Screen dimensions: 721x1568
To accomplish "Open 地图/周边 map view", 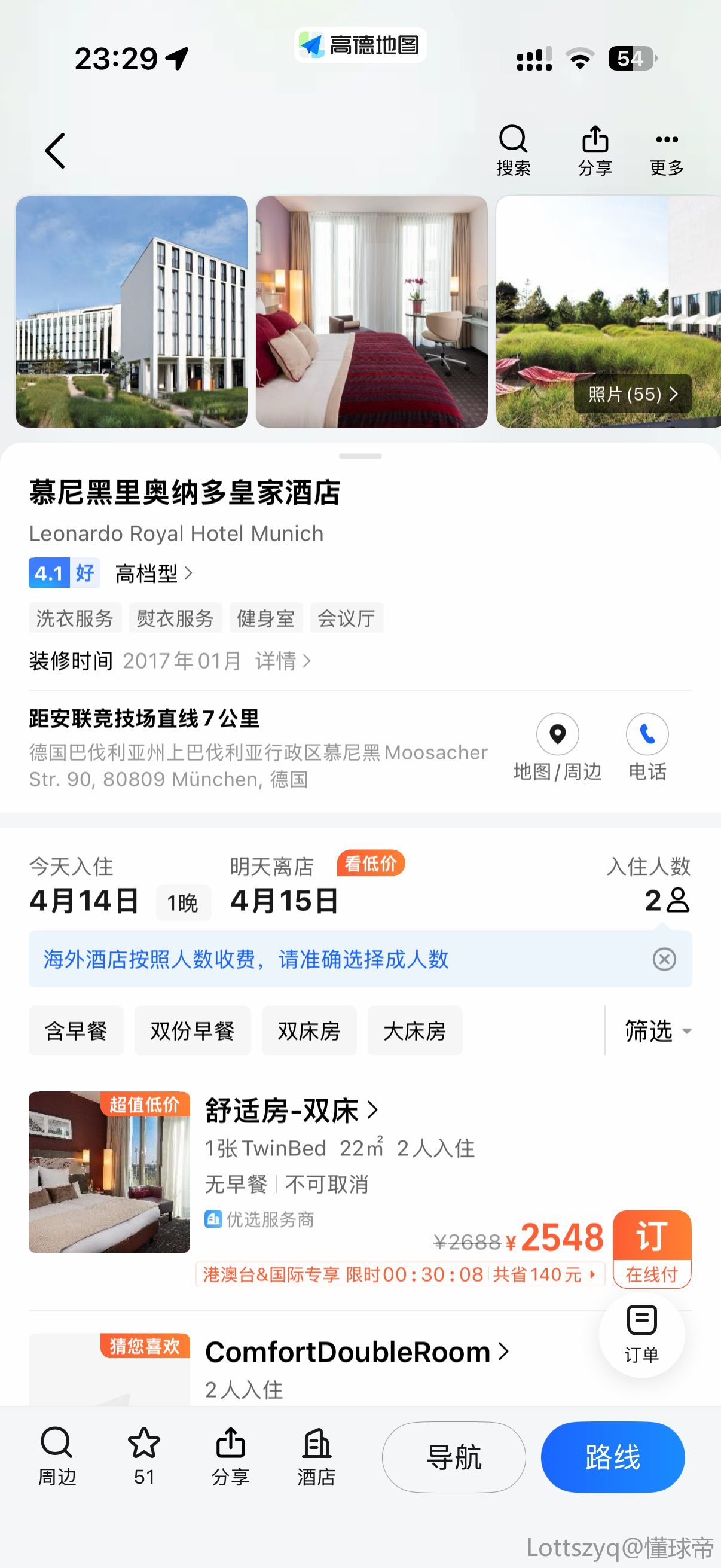I will (557, 747).
